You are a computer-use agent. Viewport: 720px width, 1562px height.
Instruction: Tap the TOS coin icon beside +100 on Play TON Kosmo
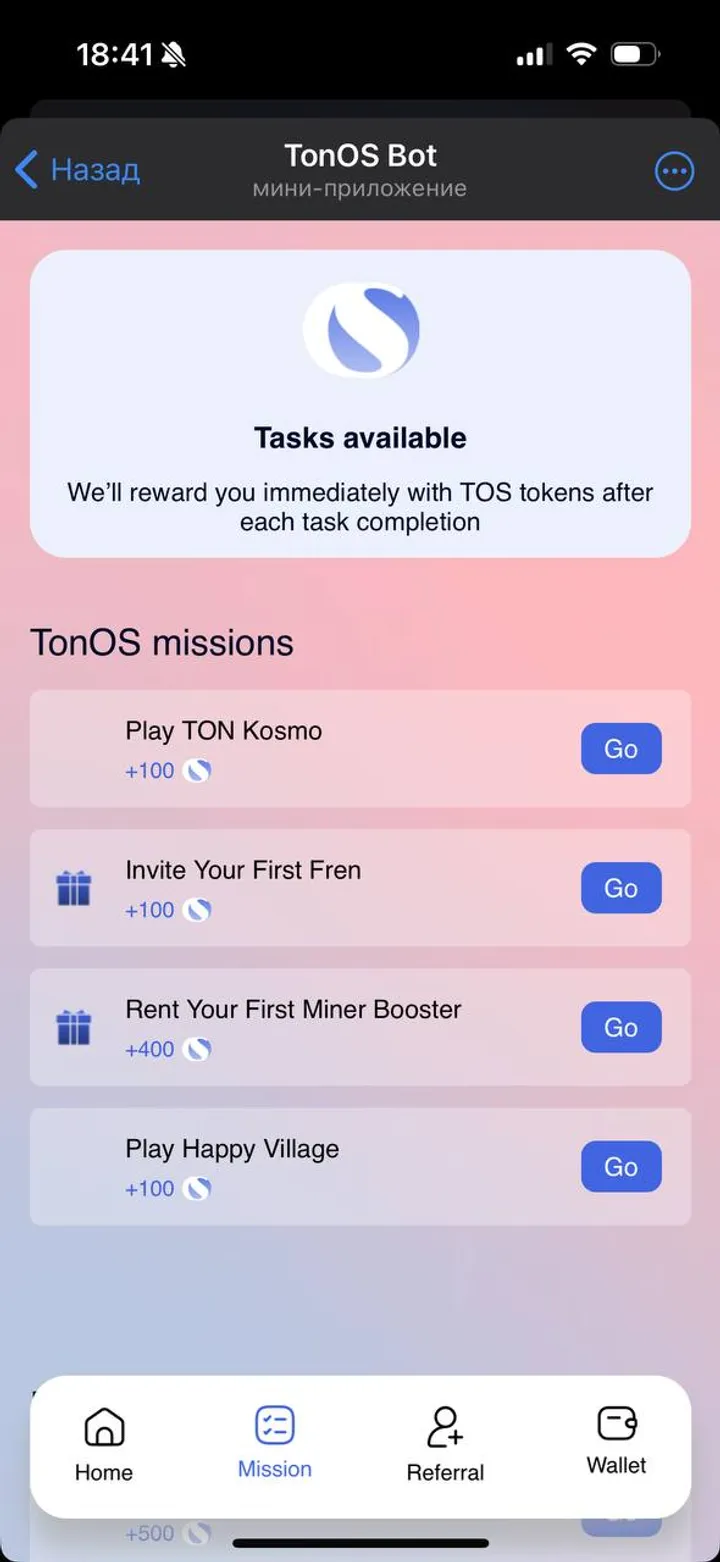[x=197, y=770]
